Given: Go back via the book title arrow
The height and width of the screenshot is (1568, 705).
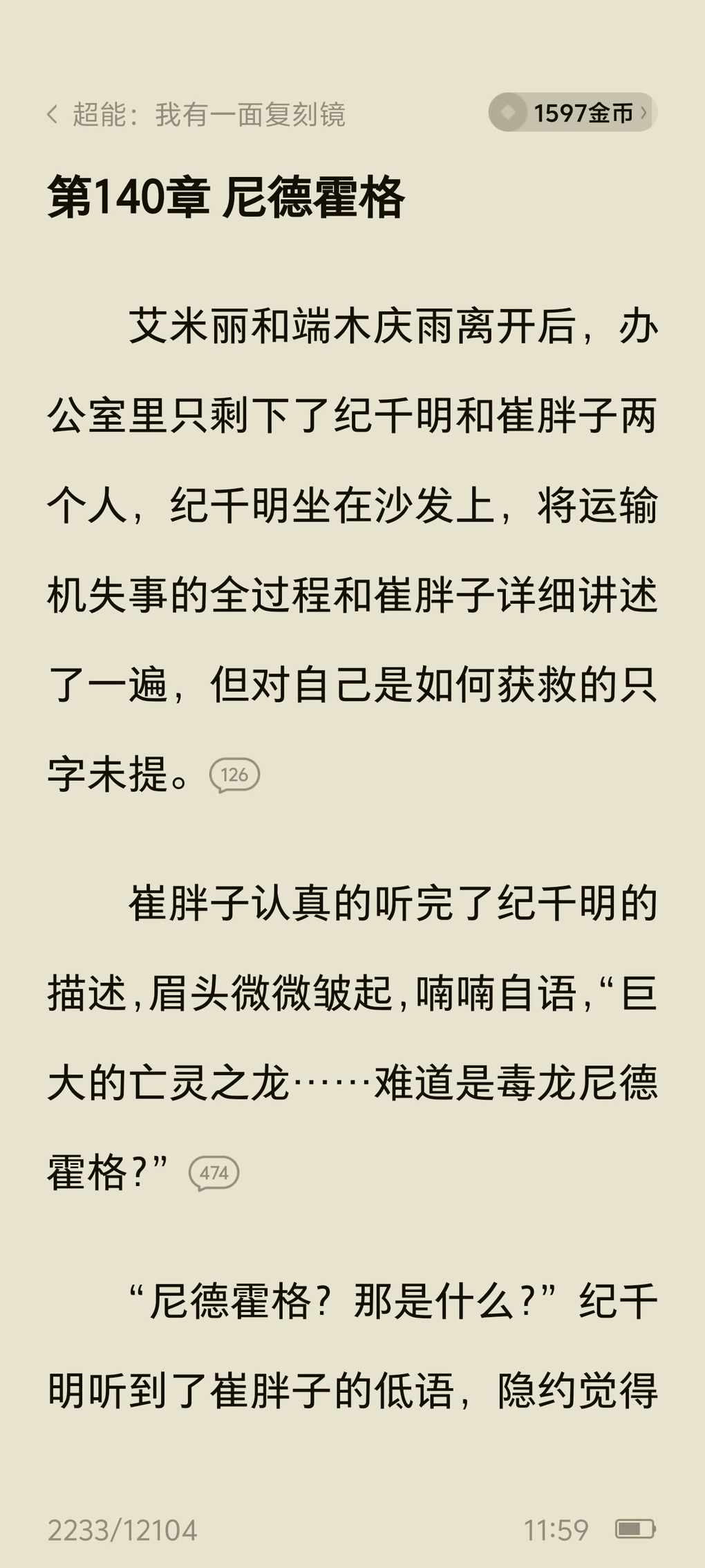Looking at the screenshot, I should pos(53,114).
